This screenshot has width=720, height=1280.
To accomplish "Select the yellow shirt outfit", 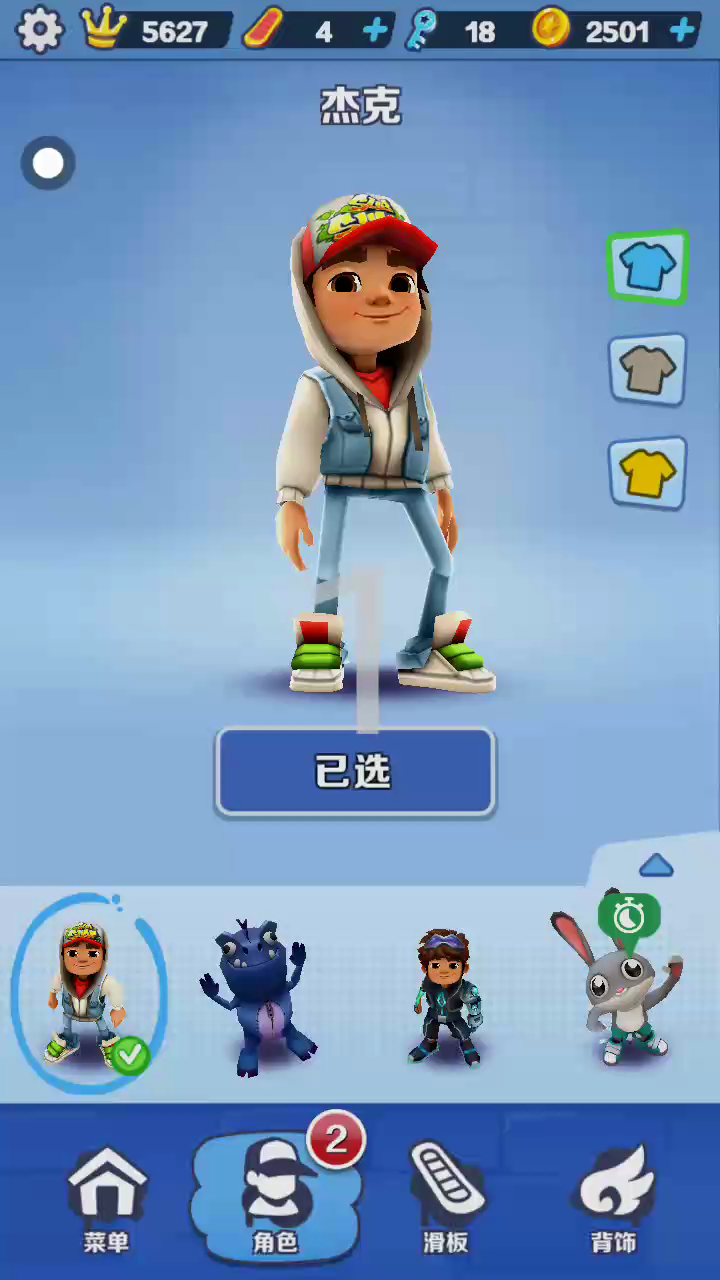I will click(x=648, y=473).
